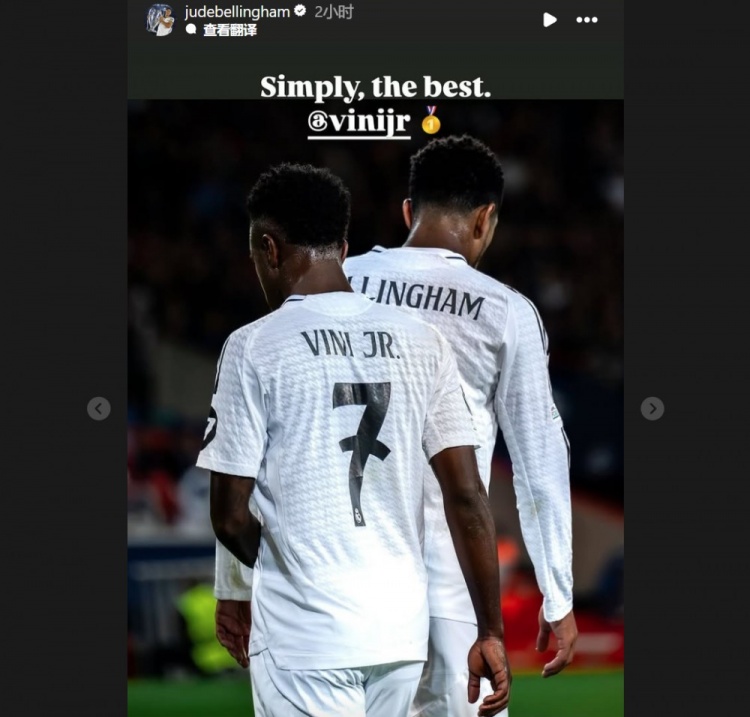Tap 查看翻译 to see translation
750x717 pixels.
[x=229, y=30]
